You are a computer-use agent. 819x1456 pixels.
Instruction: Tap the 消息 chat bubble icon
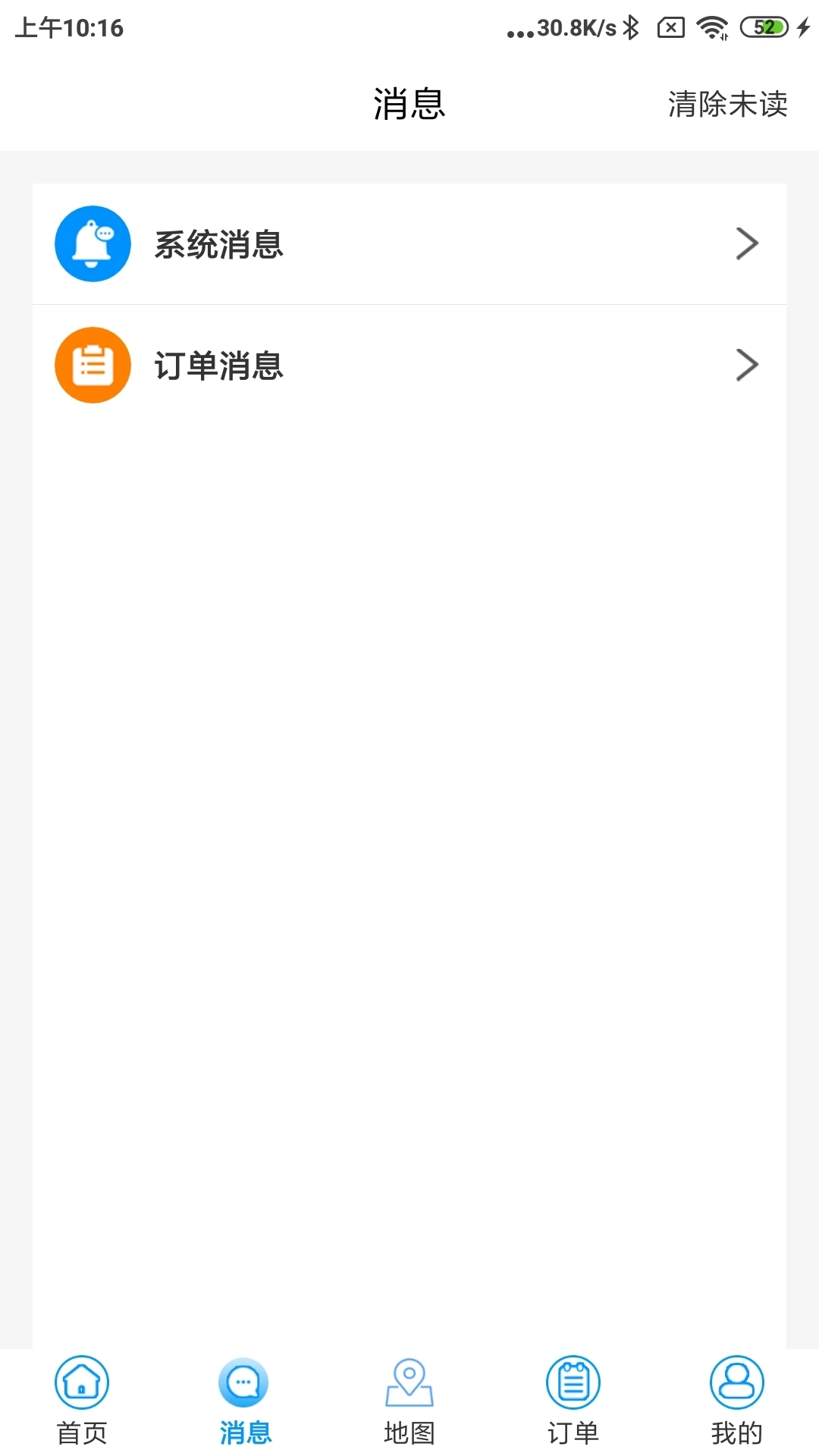pyautogui.click(x=245, y=1383)
